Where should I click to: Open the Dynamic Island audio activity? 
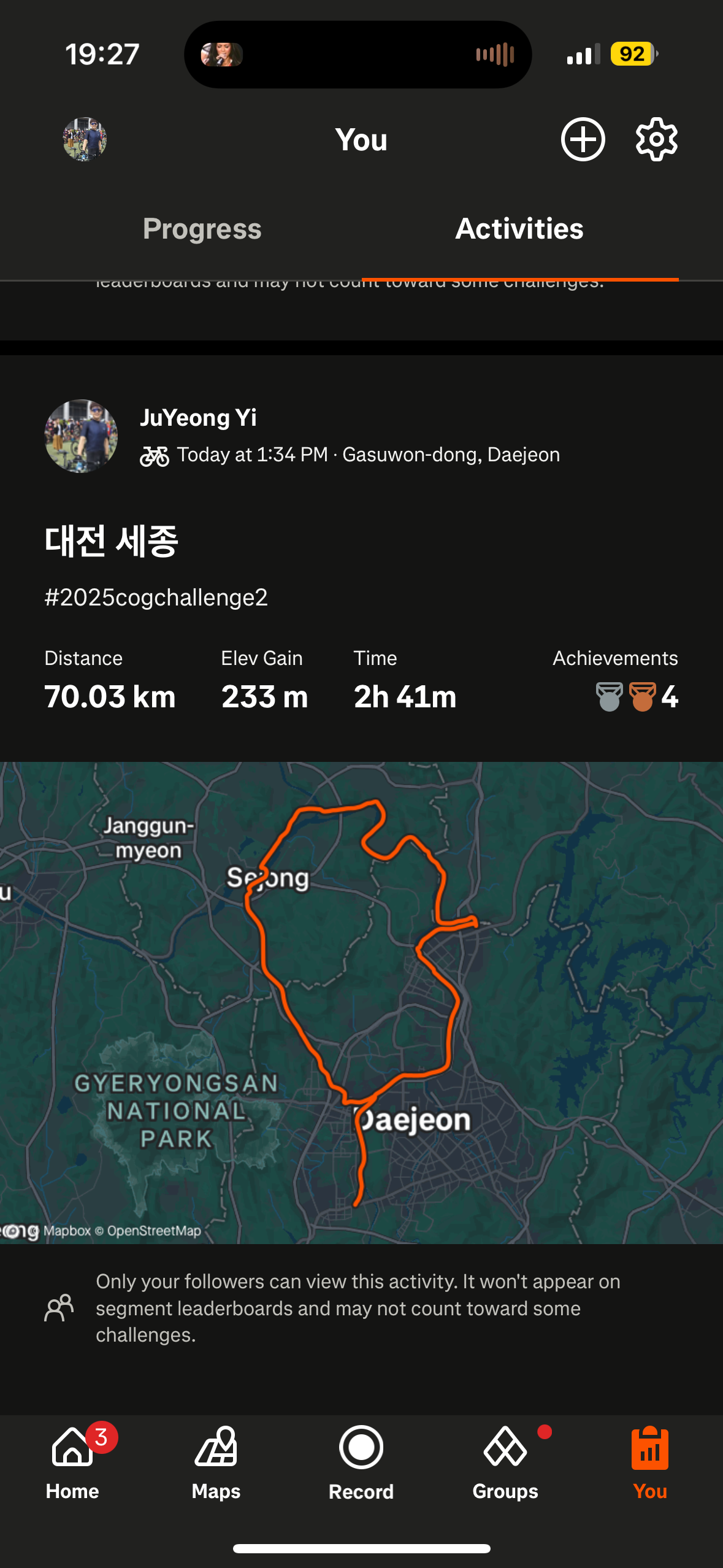358,55
